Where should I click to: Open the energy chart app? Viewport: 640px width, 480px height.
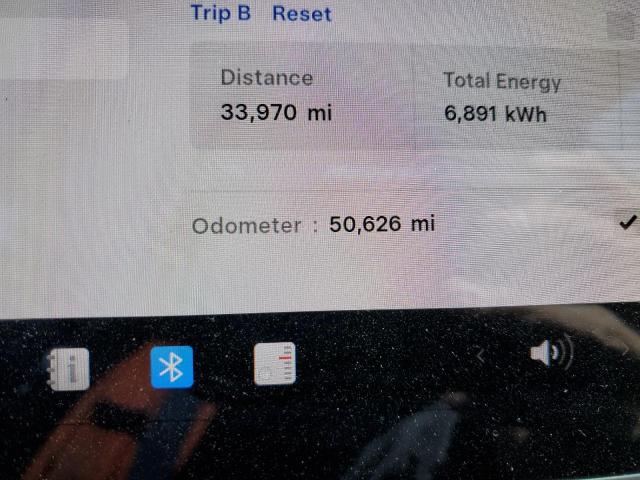[x=275, y=364]
